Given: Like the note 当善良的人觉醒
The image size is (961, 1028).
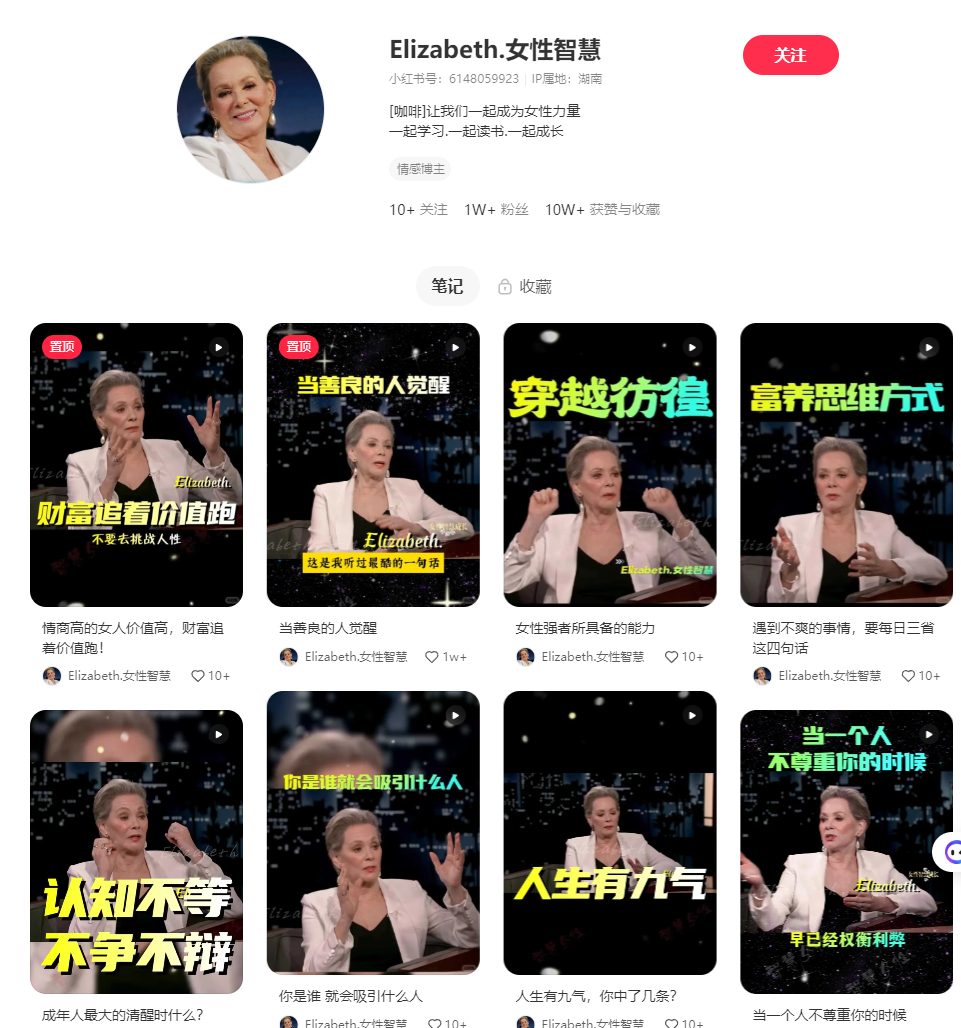Looking at the screenshot, I should pyautogui.click(x=432, y=657).
